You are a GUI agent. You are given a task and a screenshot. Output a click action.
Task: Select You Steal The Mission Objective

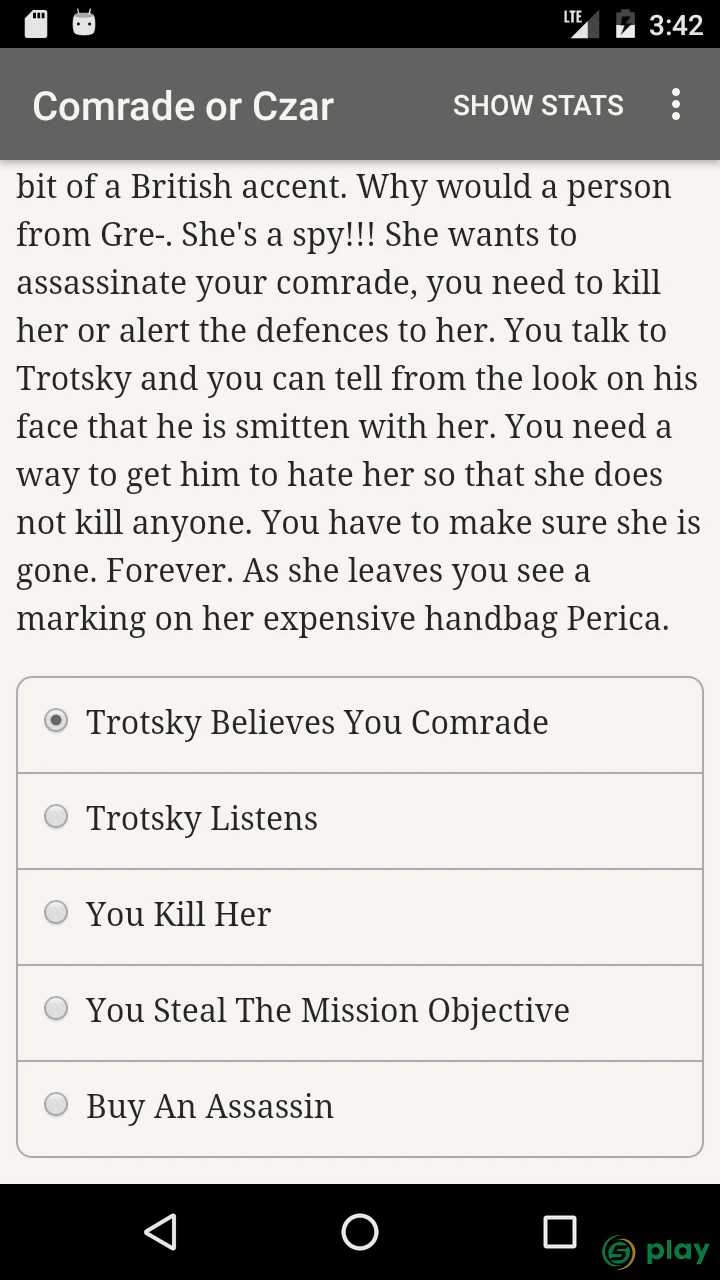tap(360, 1013)
